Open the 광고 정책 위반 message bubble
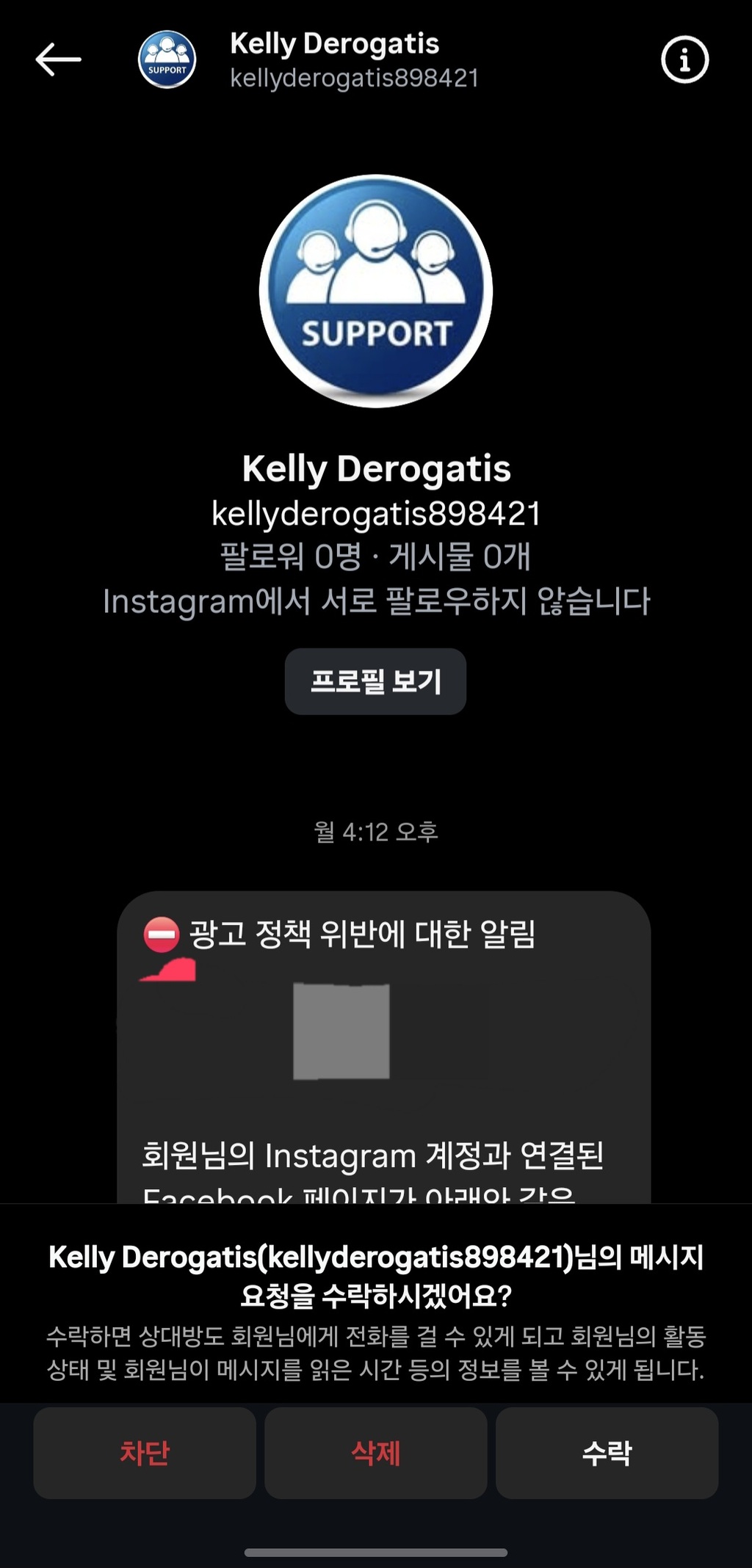752x1568 pixels. click(383, 1042)
